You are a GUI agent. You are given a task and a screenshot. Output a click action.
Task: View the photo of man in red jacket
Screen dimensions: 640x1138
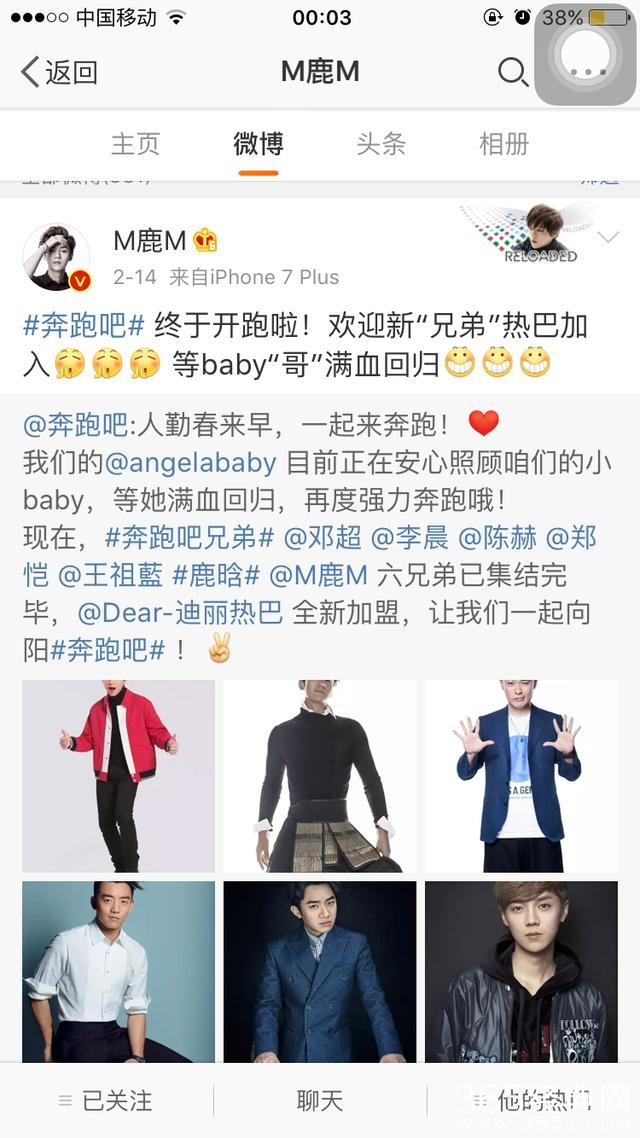click(119, 776)
